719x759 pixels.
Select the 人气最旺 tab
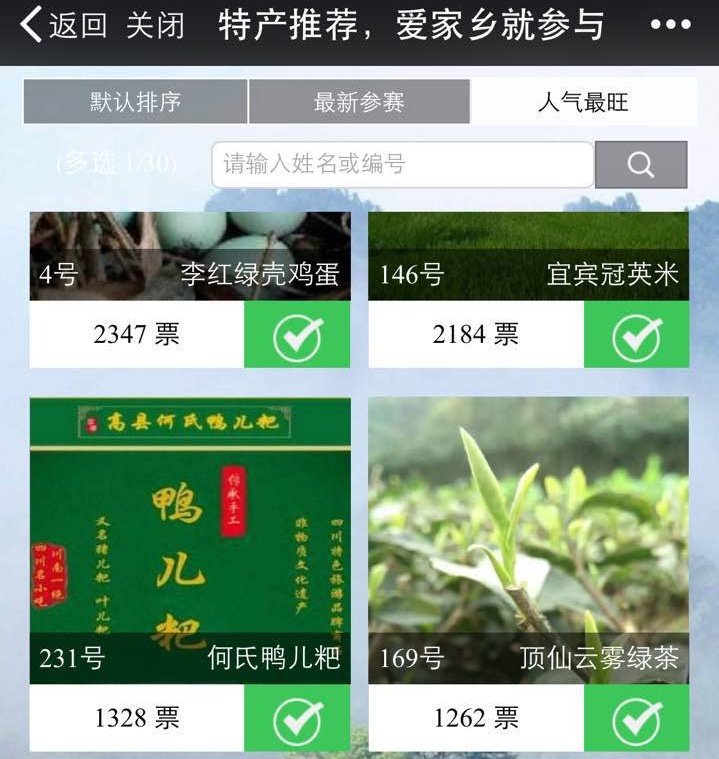pos(583,102)
